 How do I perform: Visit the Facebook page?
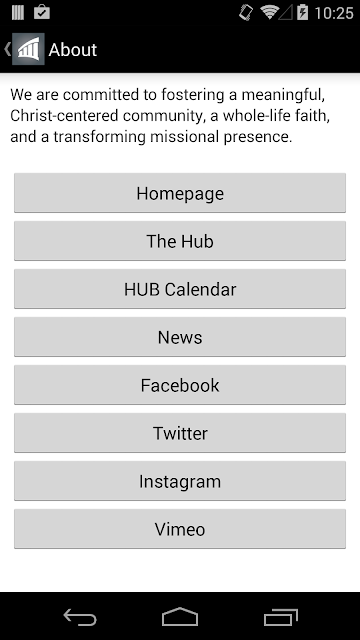tap(180, 385)
